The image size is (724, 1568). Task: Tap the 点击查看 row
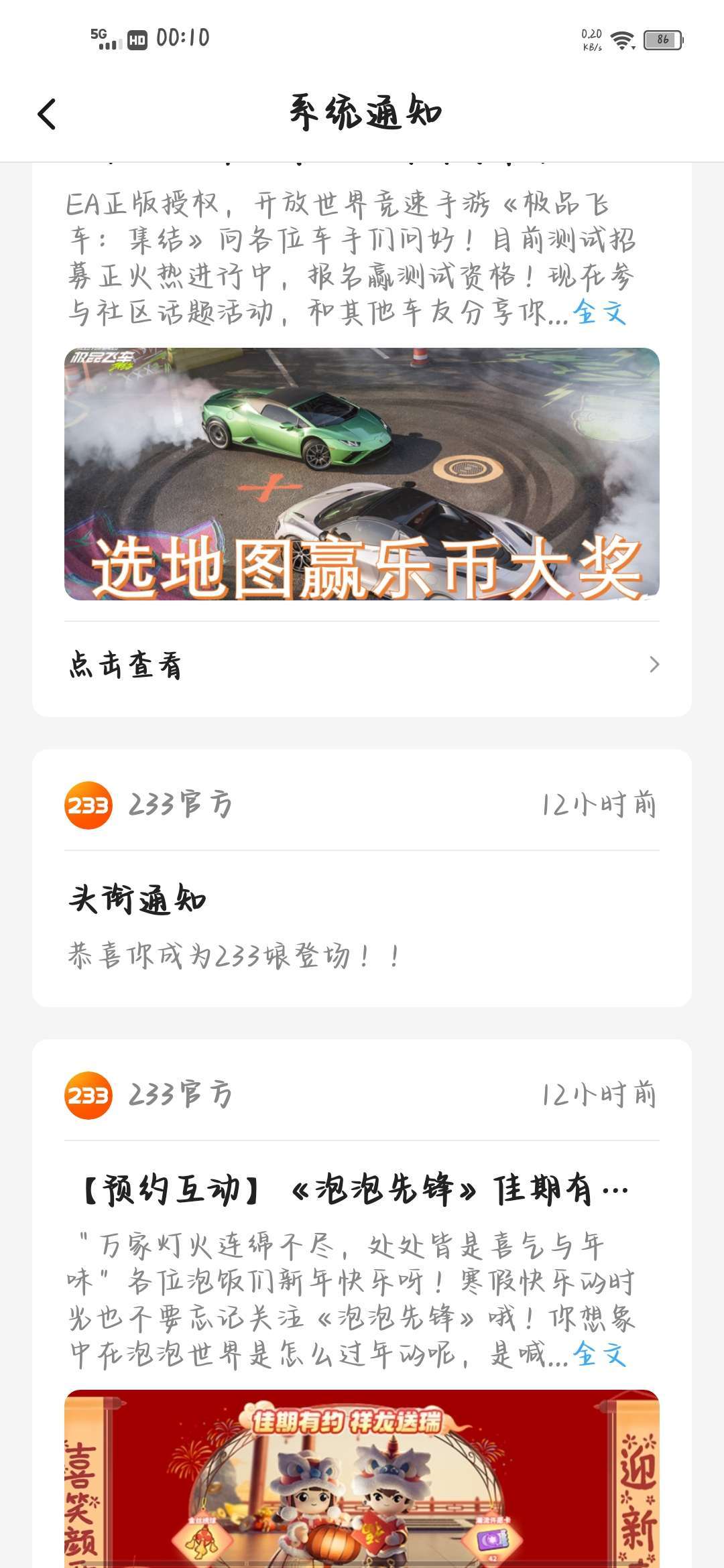point(362,665)
